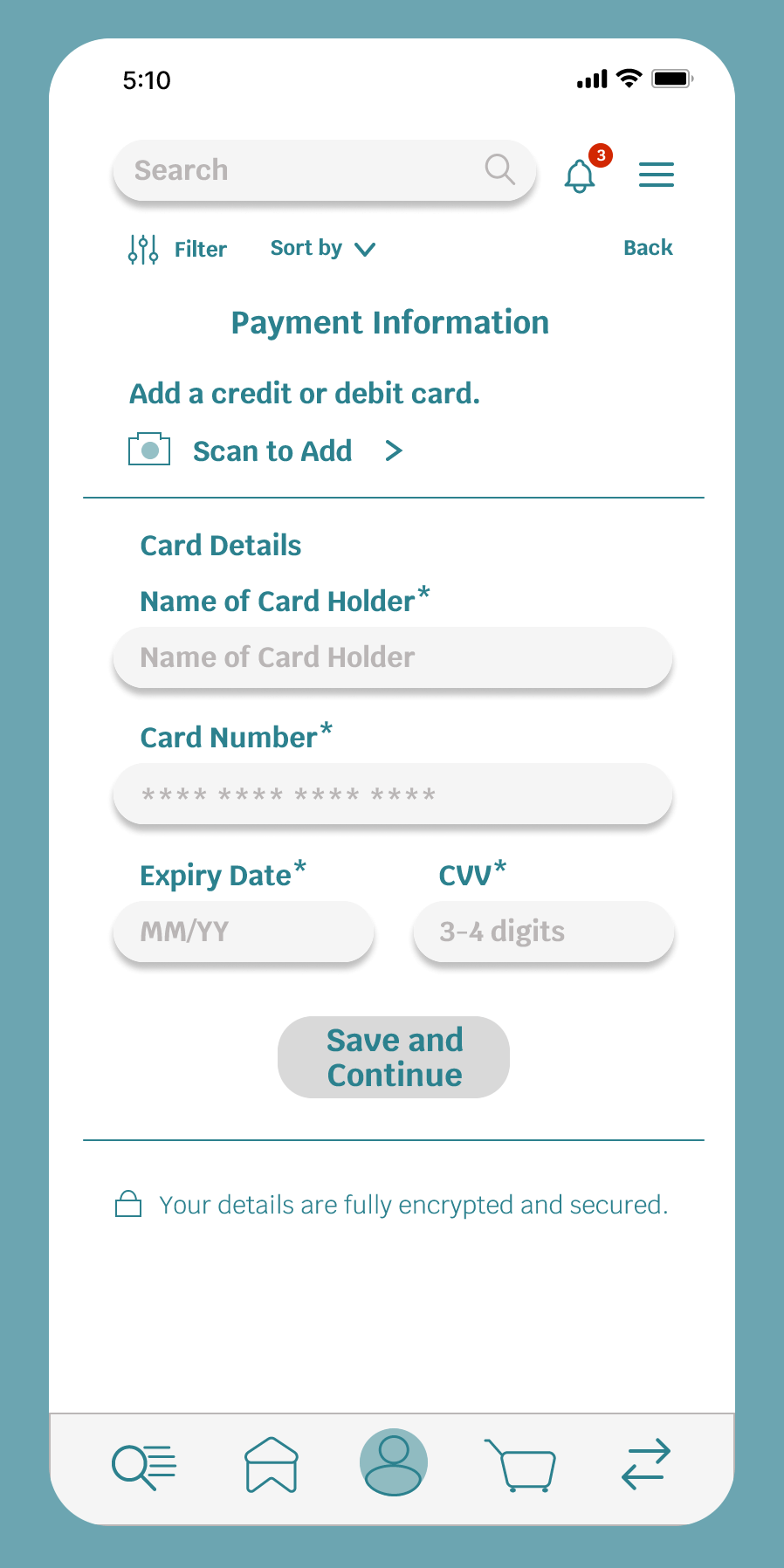Tap Save and Continue
The height and width of the screenshot is (1568, 784).
pos(394,1057)
